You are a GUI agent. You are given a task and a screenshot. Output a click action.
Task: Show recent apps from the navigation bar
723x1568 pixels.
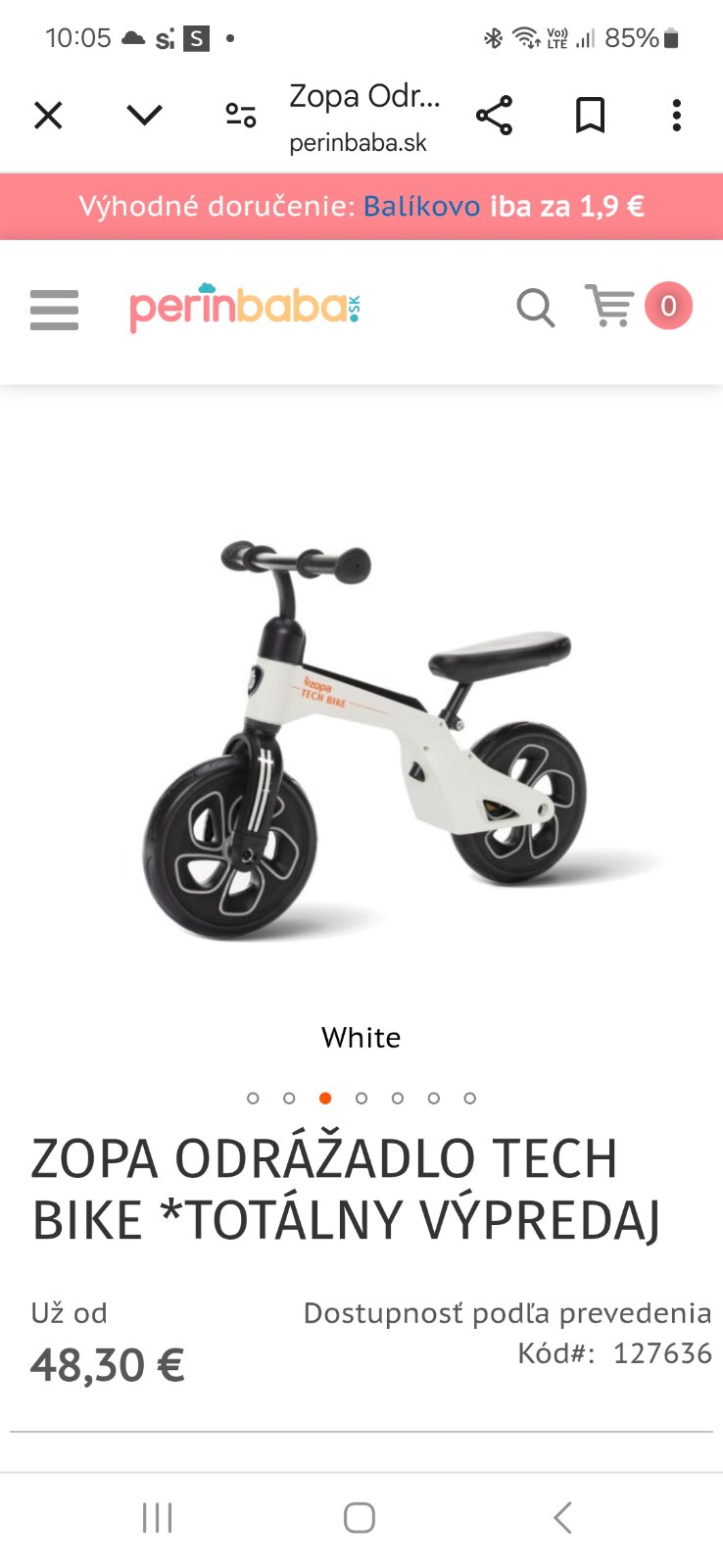tap(157, 1518)
